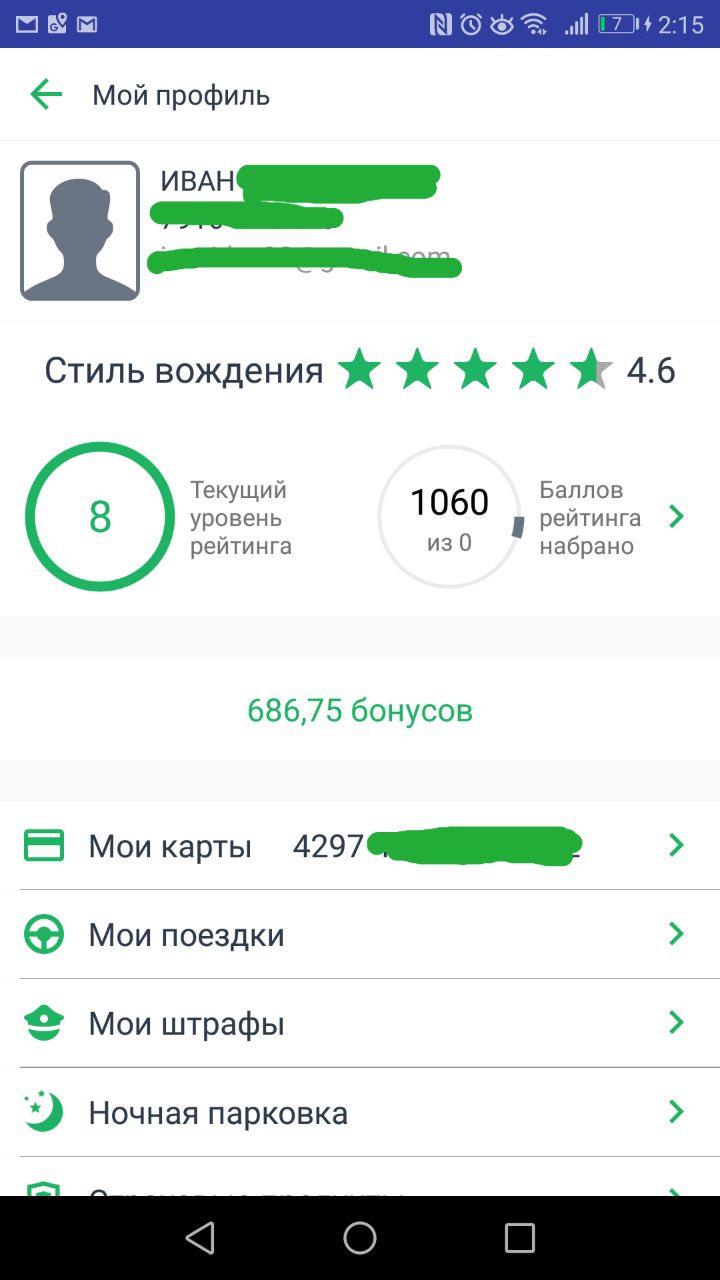Tap the system home button
Screen dimensions: 720x1280
pyautogui.click(x=360, y=1238)
